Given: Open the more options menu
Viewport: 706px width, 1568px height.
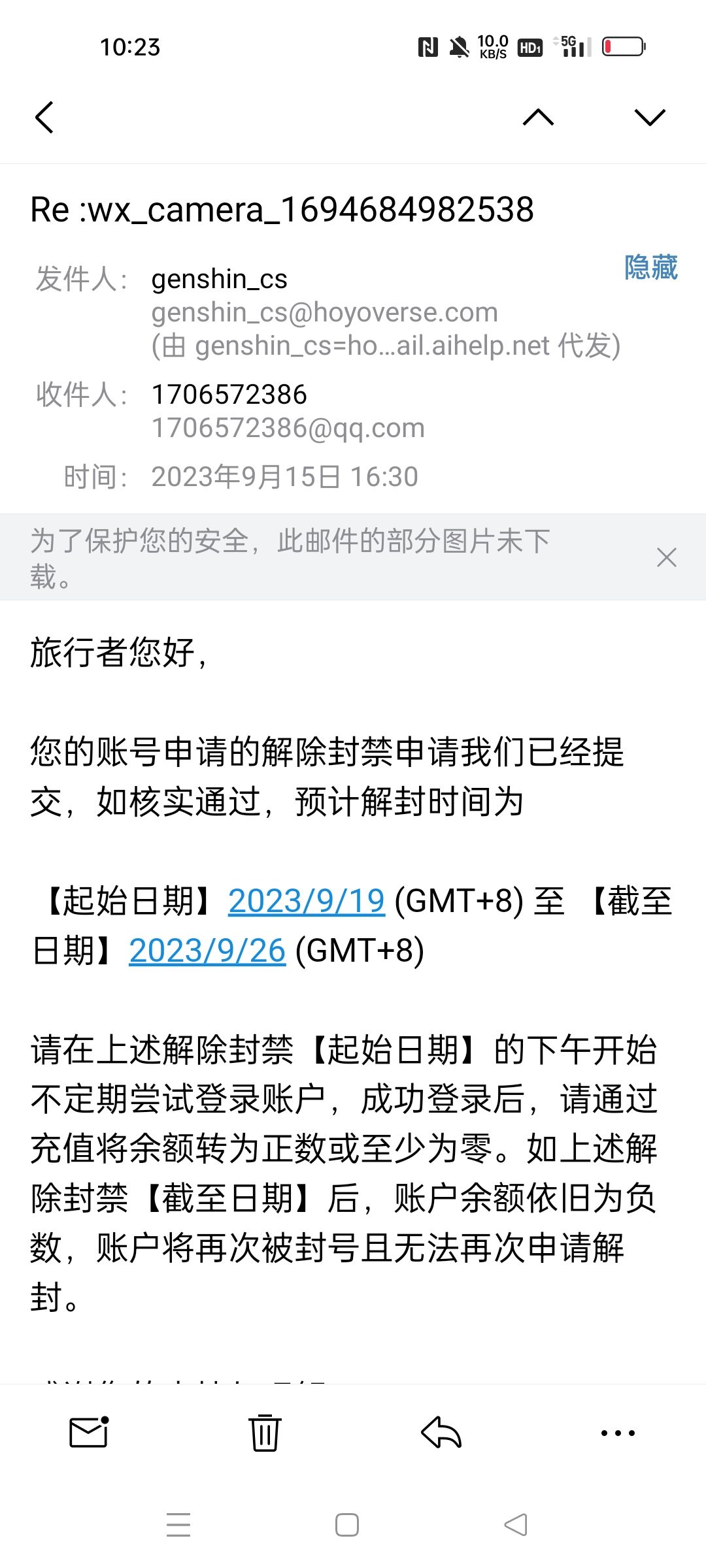Looking at the screenshot, I should point(618,1433).
